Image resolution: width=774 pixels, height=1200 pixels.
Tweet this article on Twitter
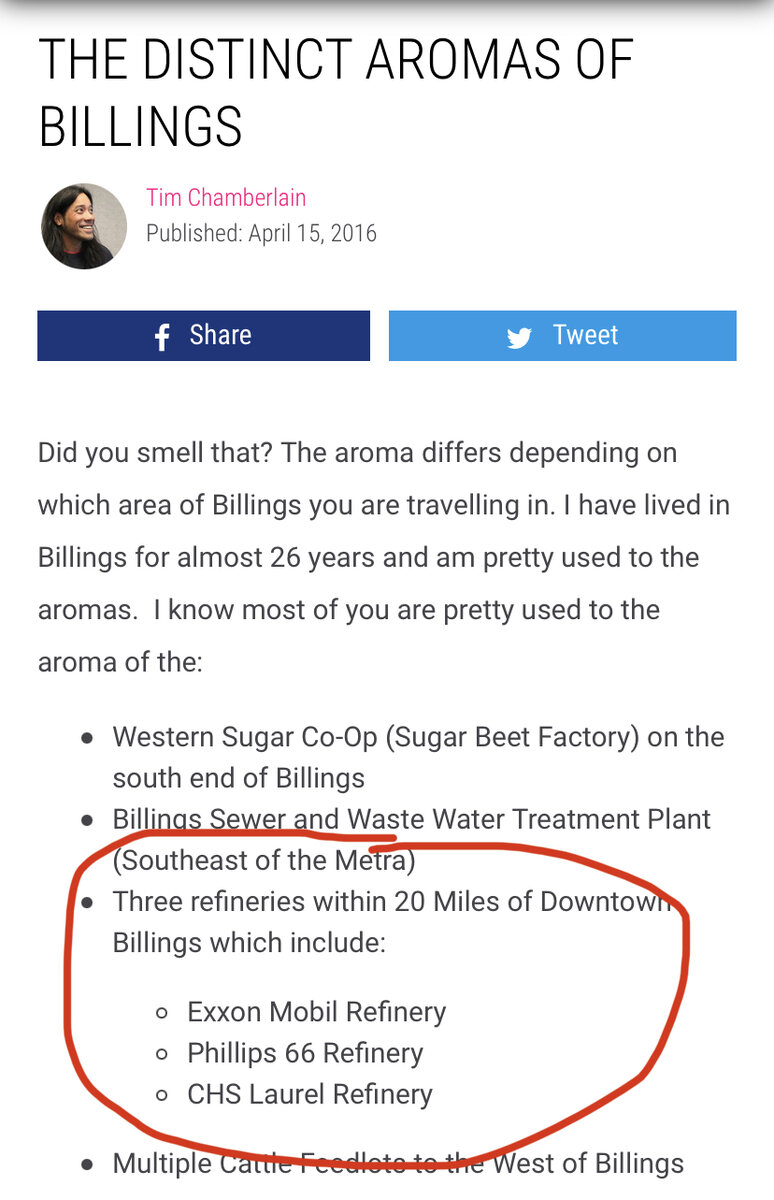(x=562, y=335)
